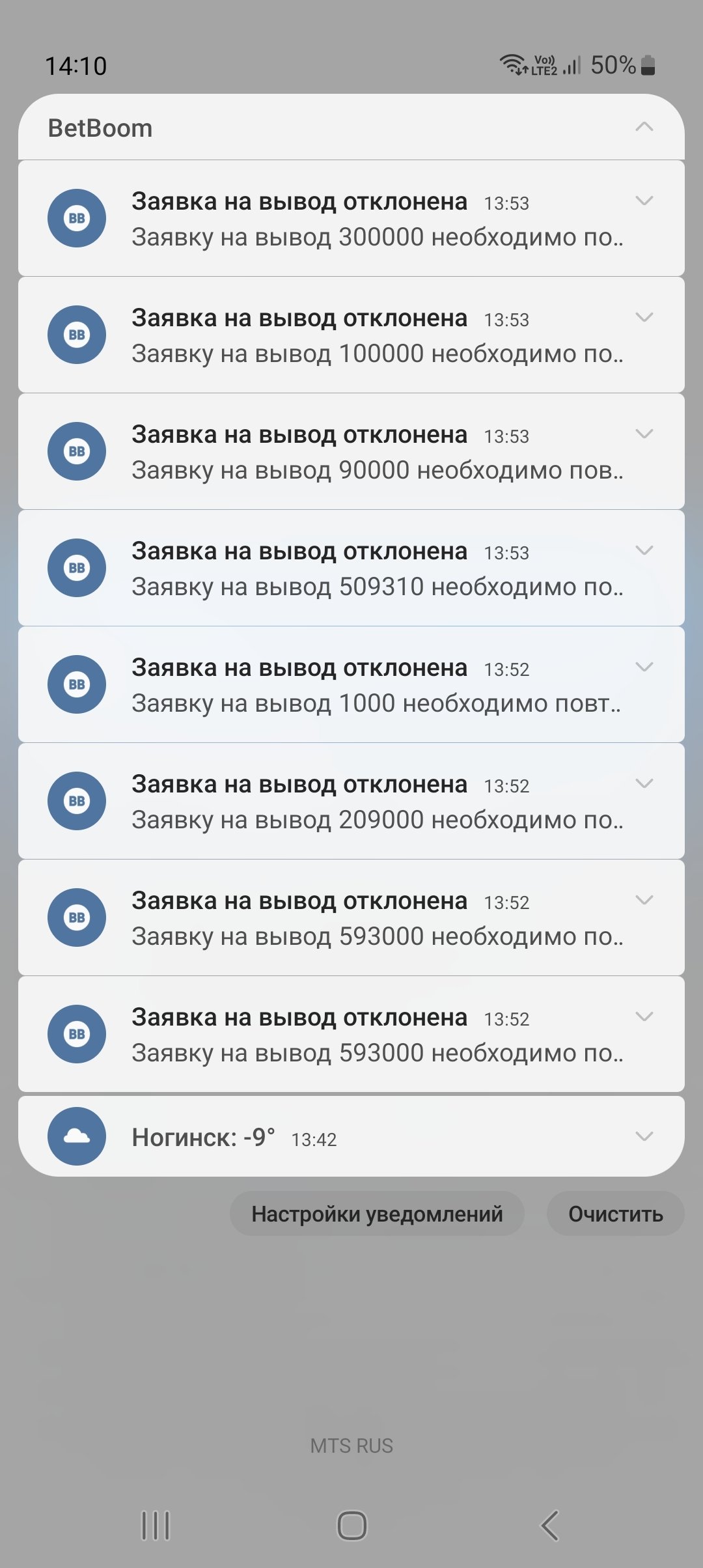Go back using the navigation bar
This screenshot has width=703, height=1568.
(549, 1525)
